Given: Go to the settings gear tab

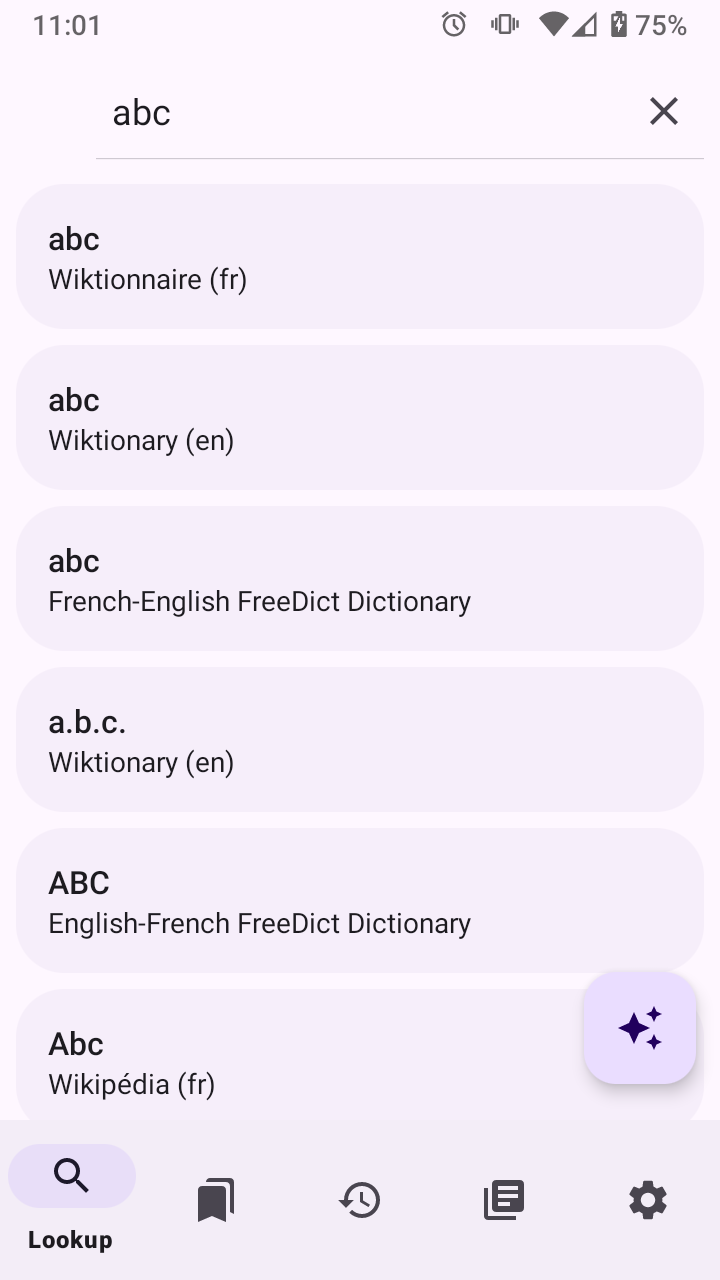Looking at the screenshot, I should tap(648, 1199).
